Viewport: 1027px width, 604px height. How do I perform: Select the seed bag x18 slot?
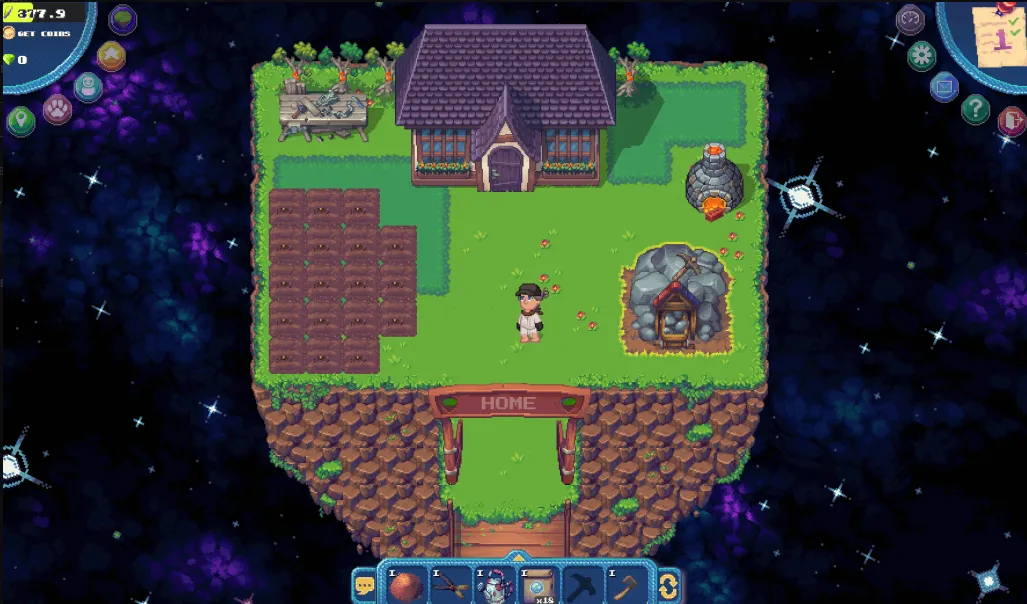538,584
